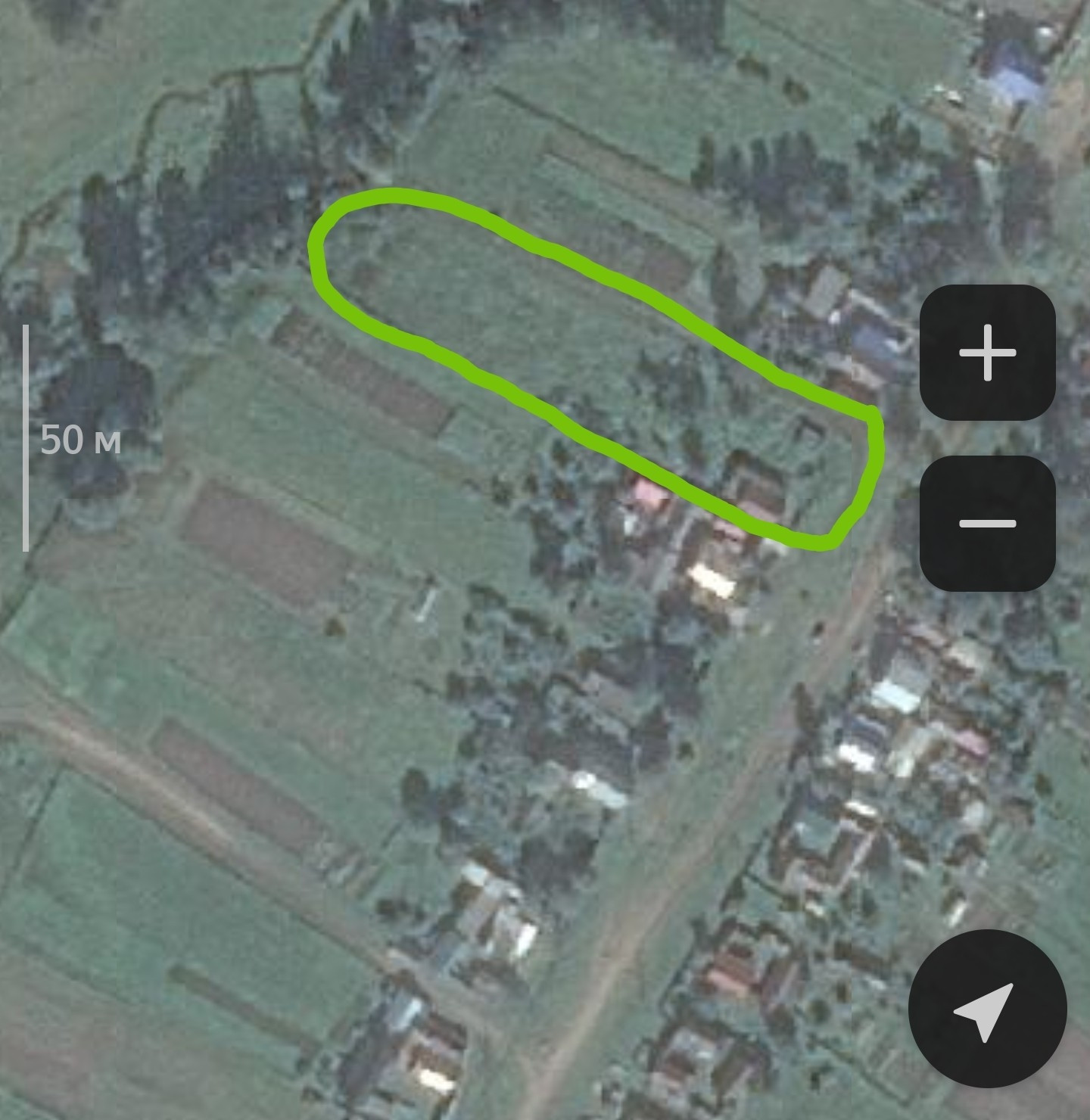
Task: Zoom out of the satellite map
Action: (987, 523)
